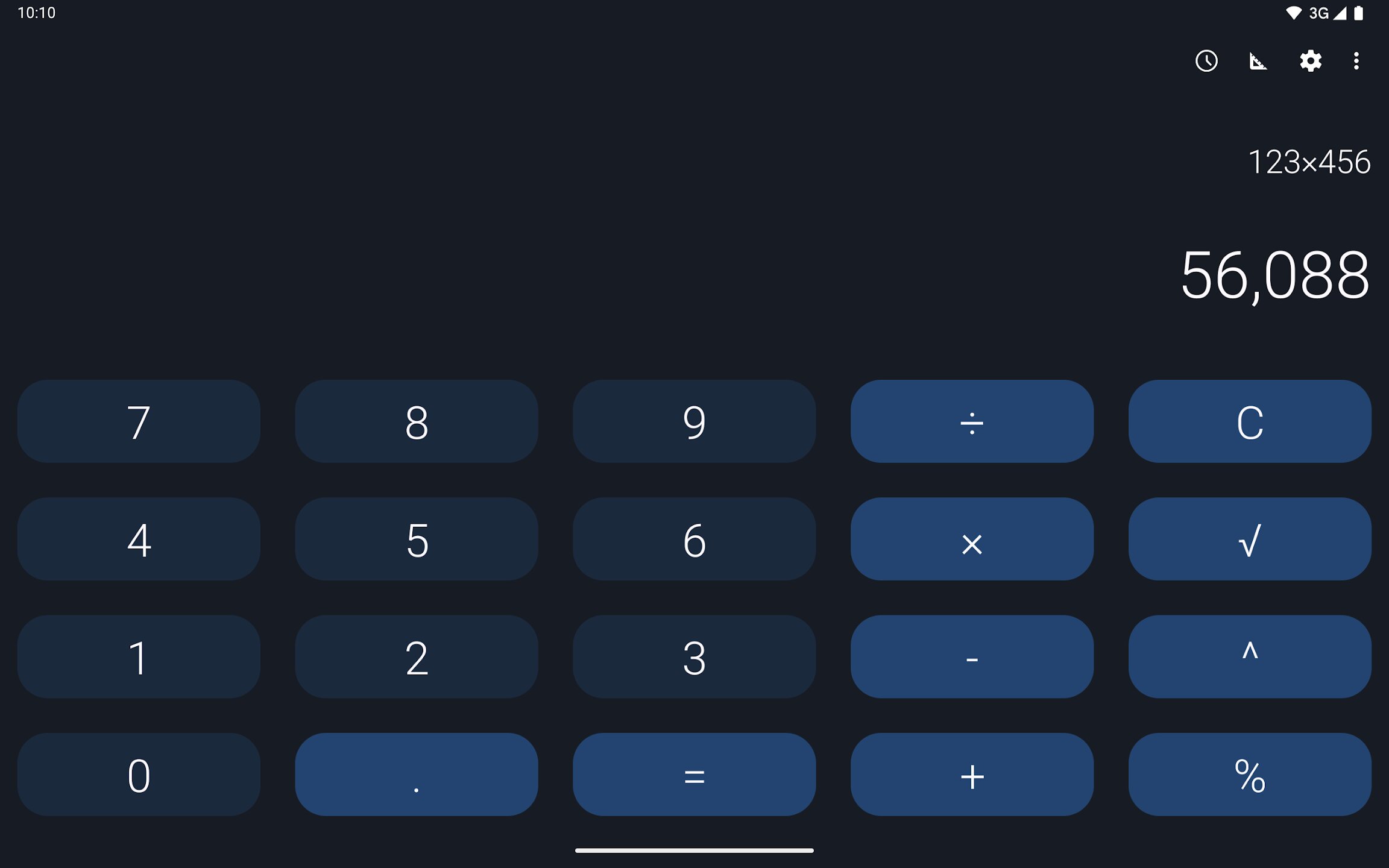Apply the percent function
Image resolution: width=1389 pixels, height=868 pixels.
tap(1250, 775)
